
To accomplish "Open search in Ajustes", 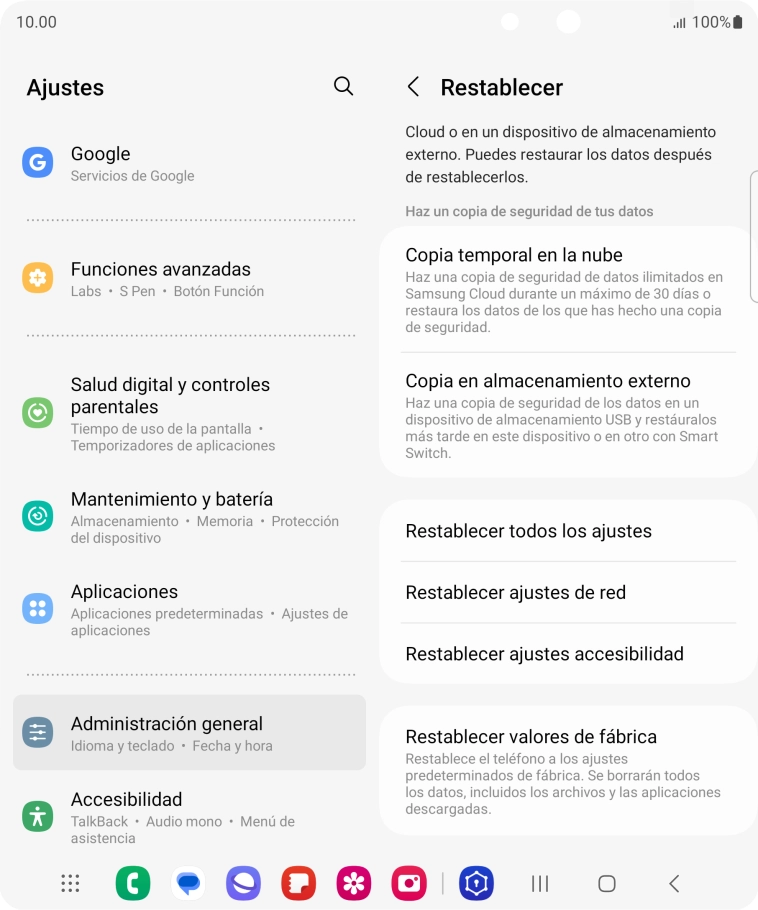I will coord(342,87).
